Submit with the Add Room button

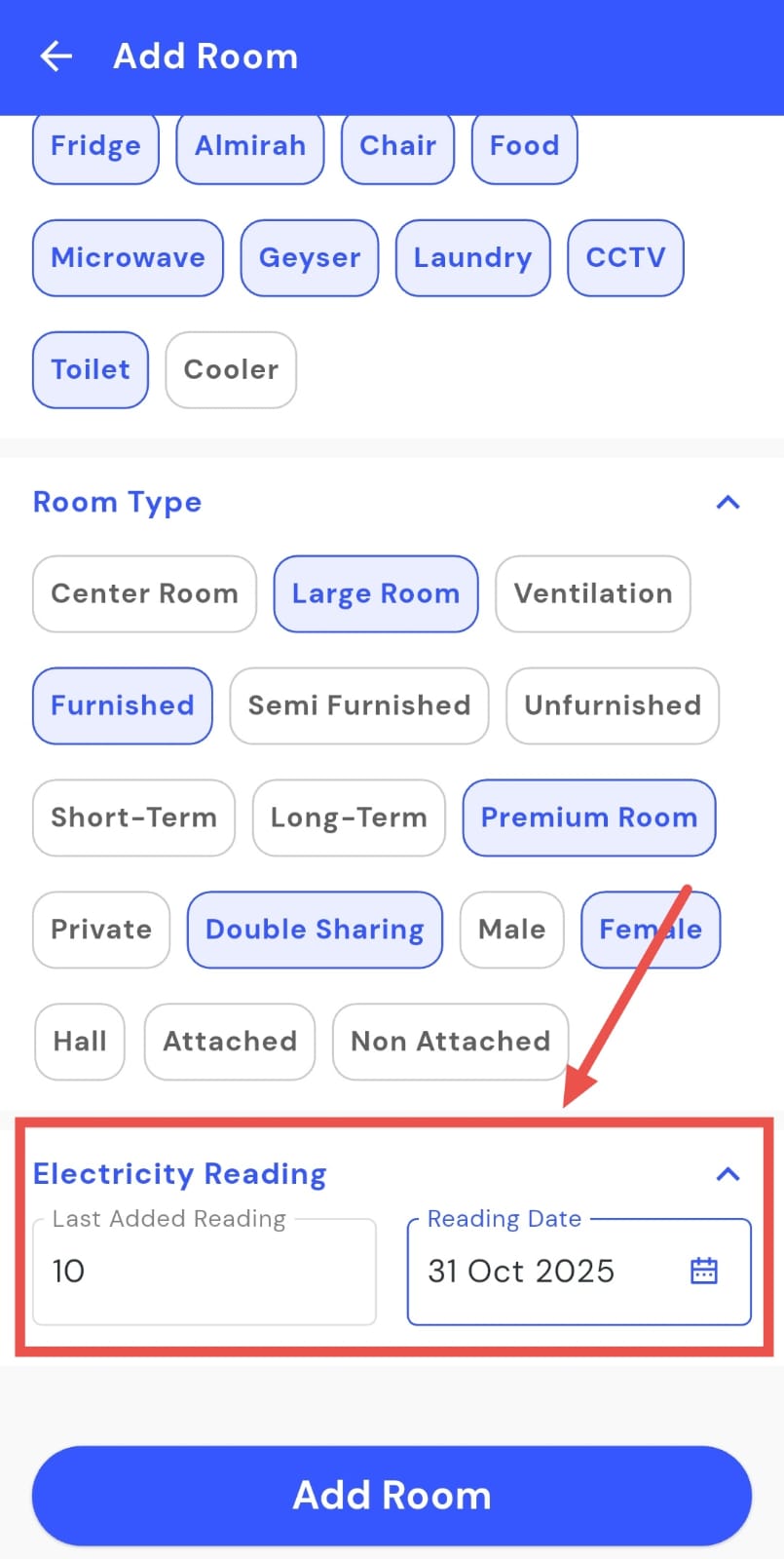click(x=392, y=1496)
